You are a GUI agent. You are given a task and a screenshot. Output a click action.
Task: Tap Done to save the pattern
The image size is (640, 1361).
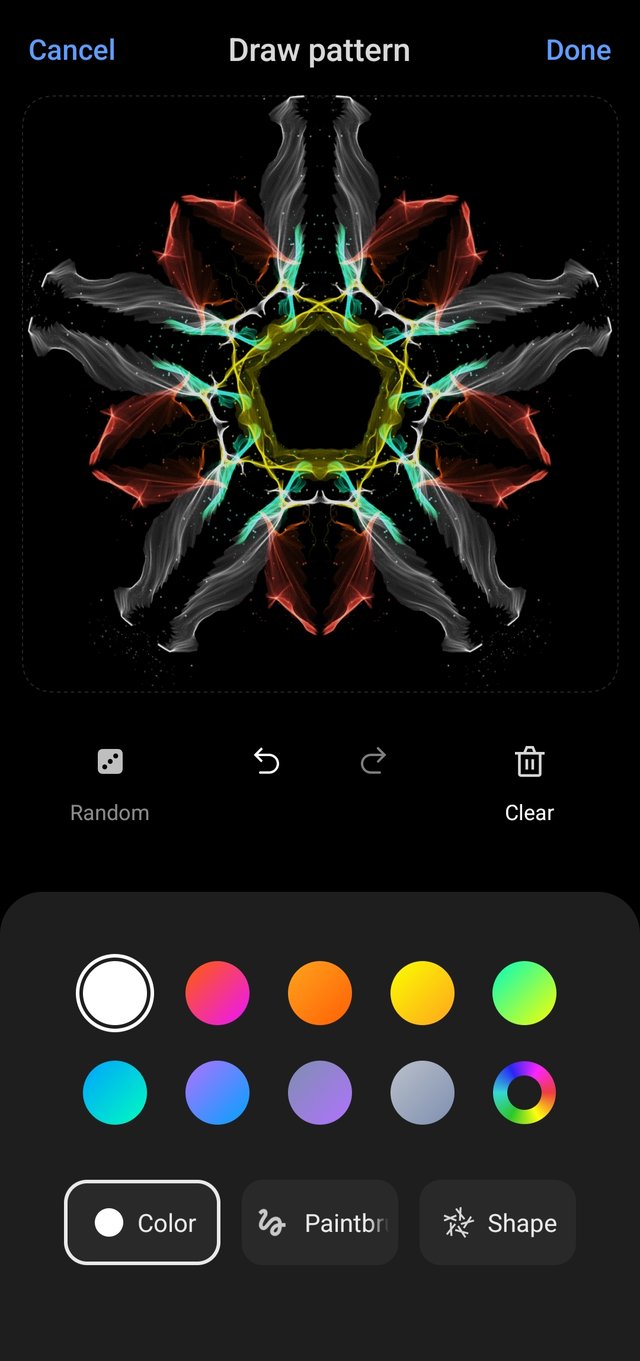coord(578,50)
